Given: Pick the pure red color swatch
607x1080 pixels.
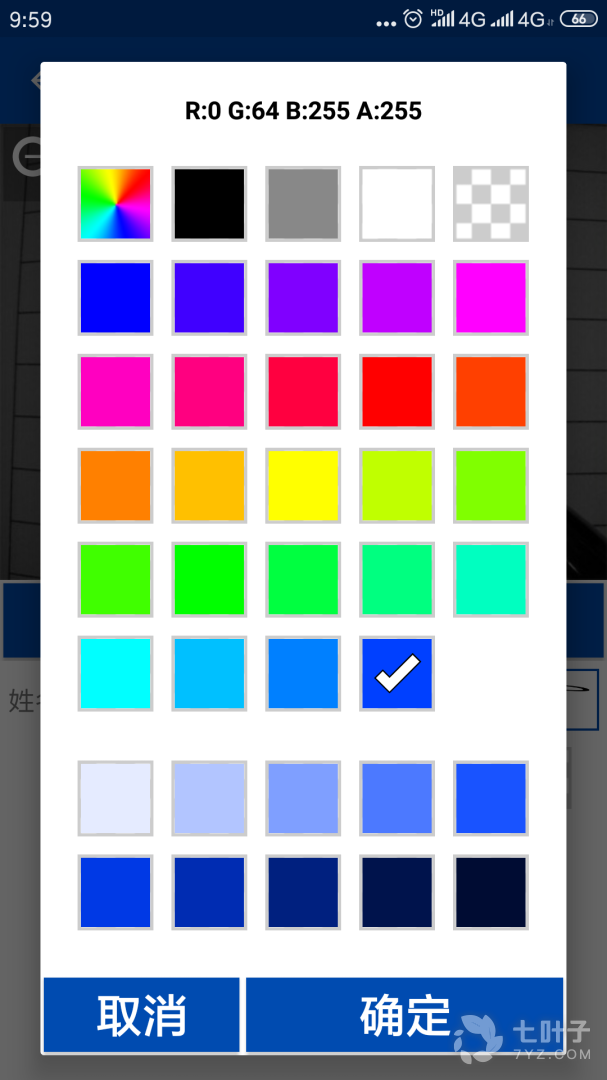Looking at the screenshot, I should (397, 392).
